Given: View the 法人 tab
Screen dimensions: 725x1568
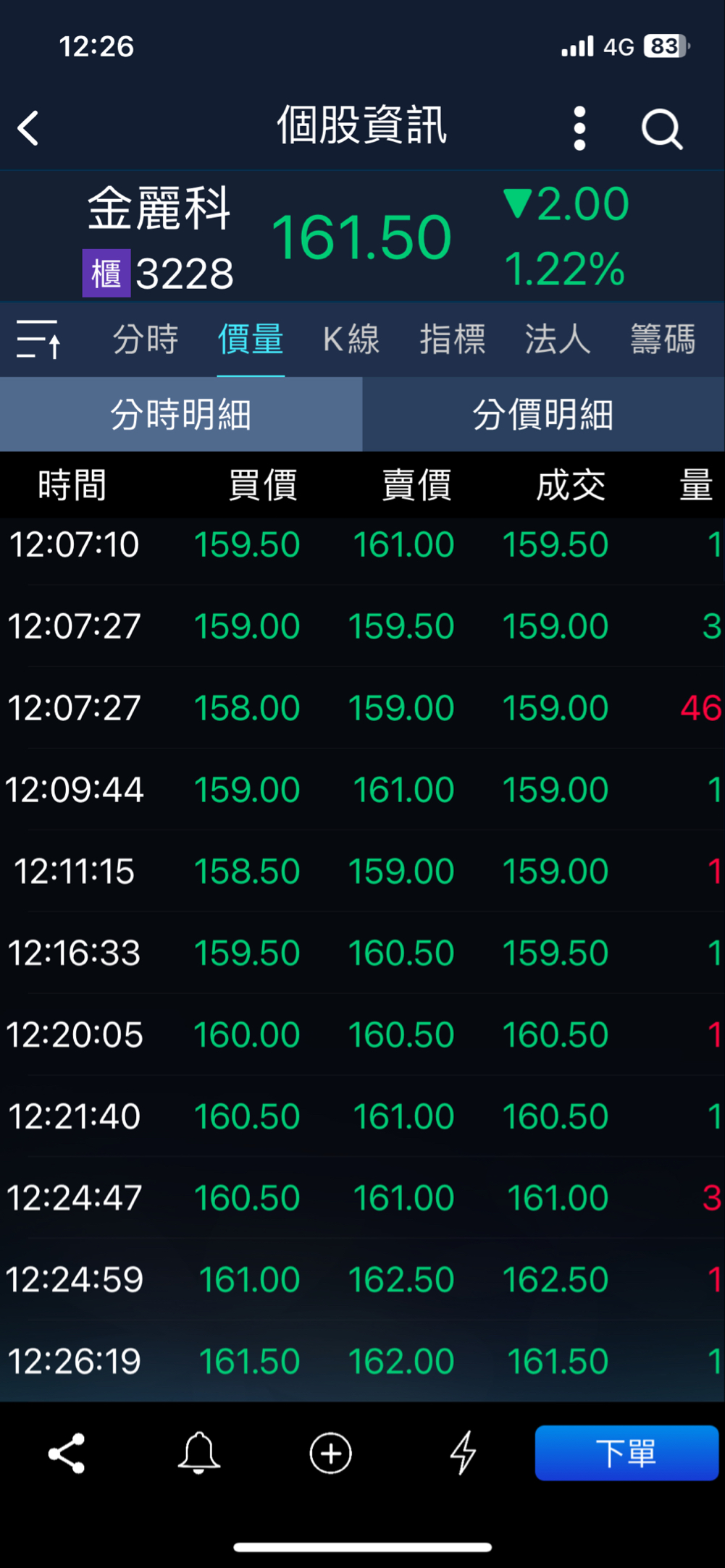Looking at the screenshot, I should tap(558, 340).
